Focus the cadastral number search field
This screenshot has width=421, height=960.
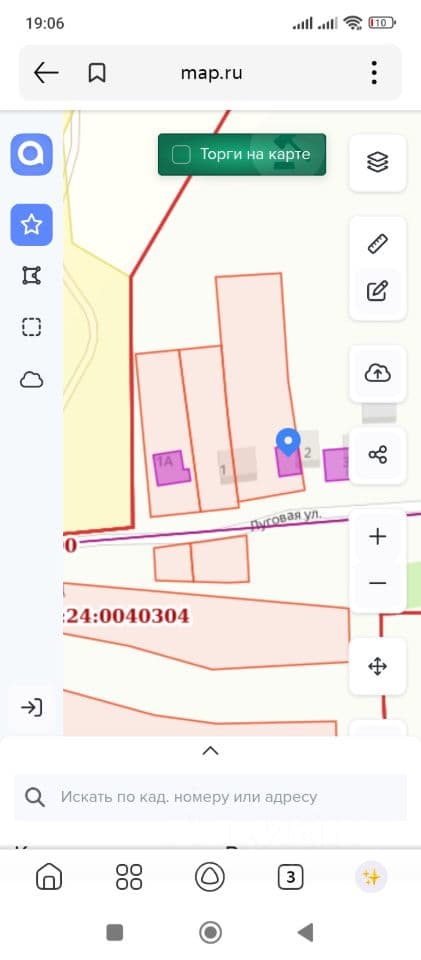210,797
